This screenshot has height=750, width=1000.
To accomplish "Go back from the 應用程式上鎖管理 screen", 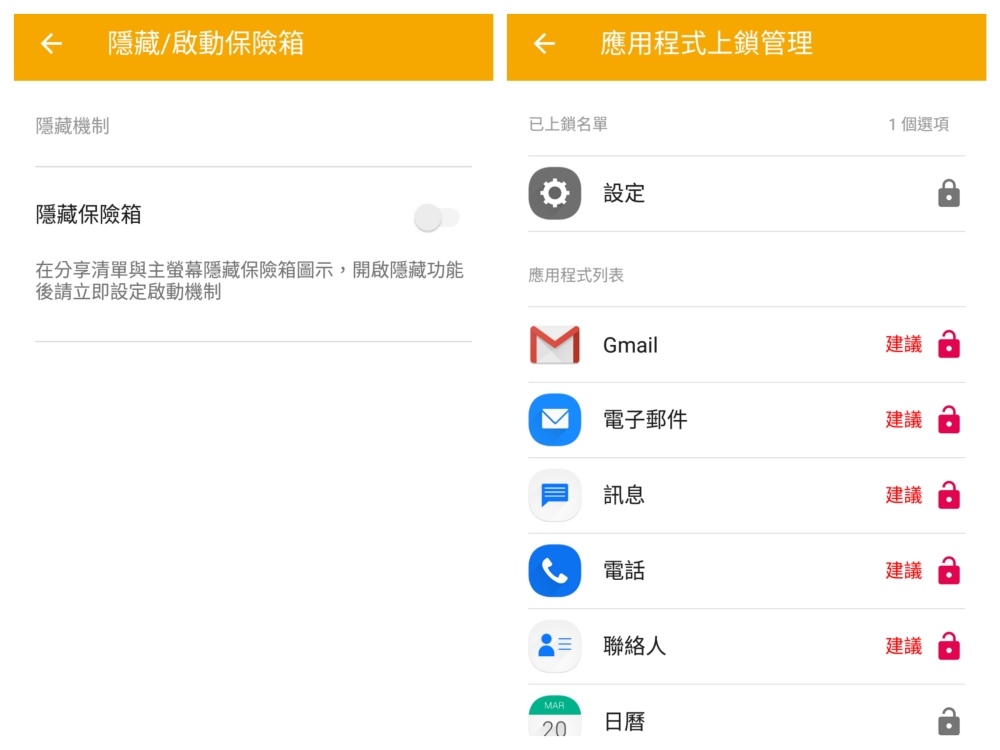I will pos(544,43).
